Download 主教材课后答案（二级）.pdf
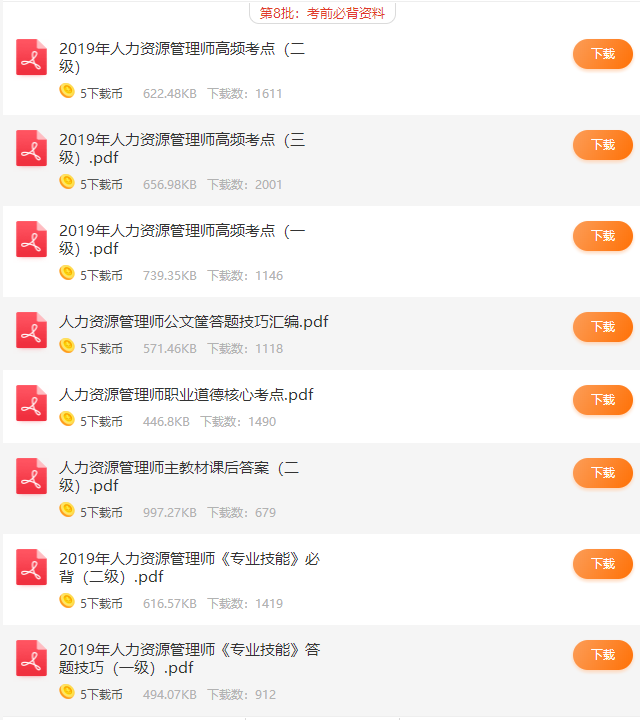 [602, 473]
